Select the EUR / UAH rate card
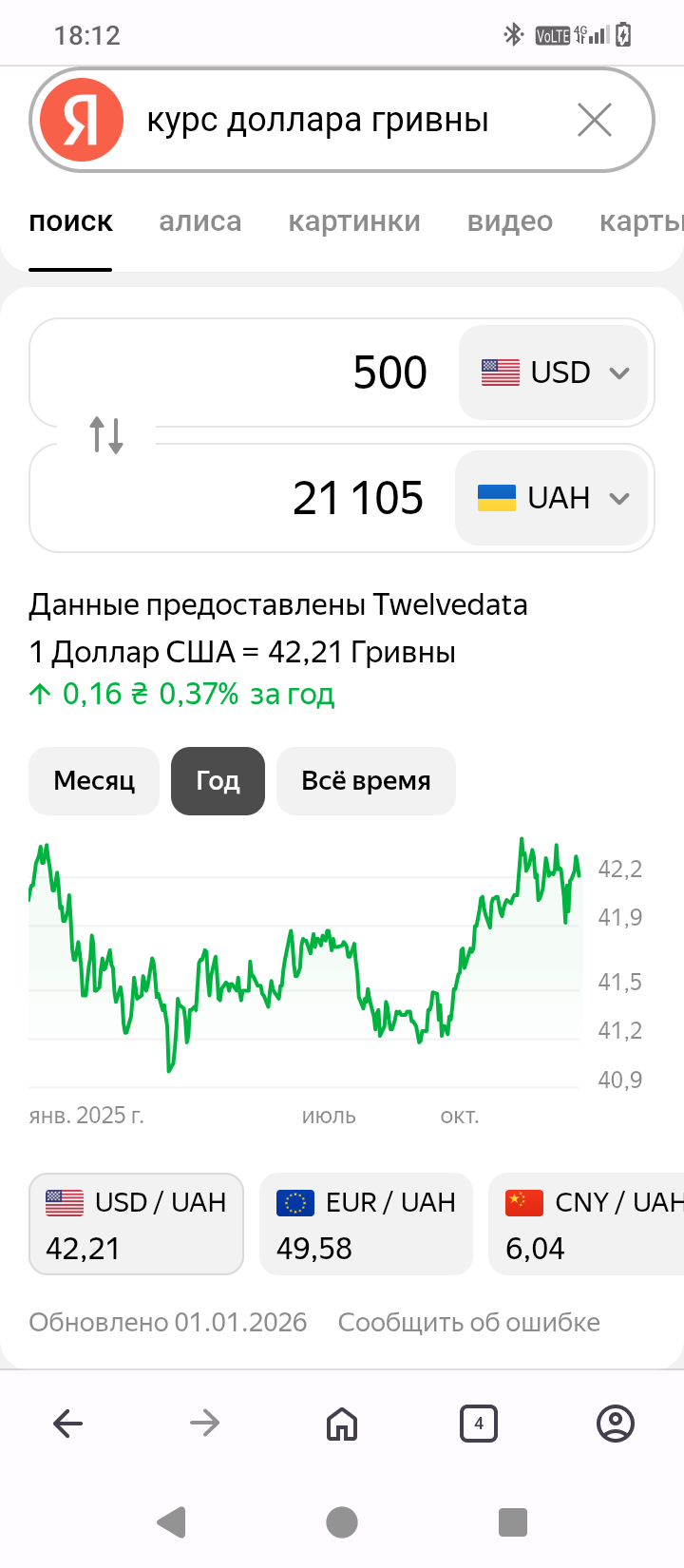Viewport: 684px width, 1568px height. [366, 1224]
